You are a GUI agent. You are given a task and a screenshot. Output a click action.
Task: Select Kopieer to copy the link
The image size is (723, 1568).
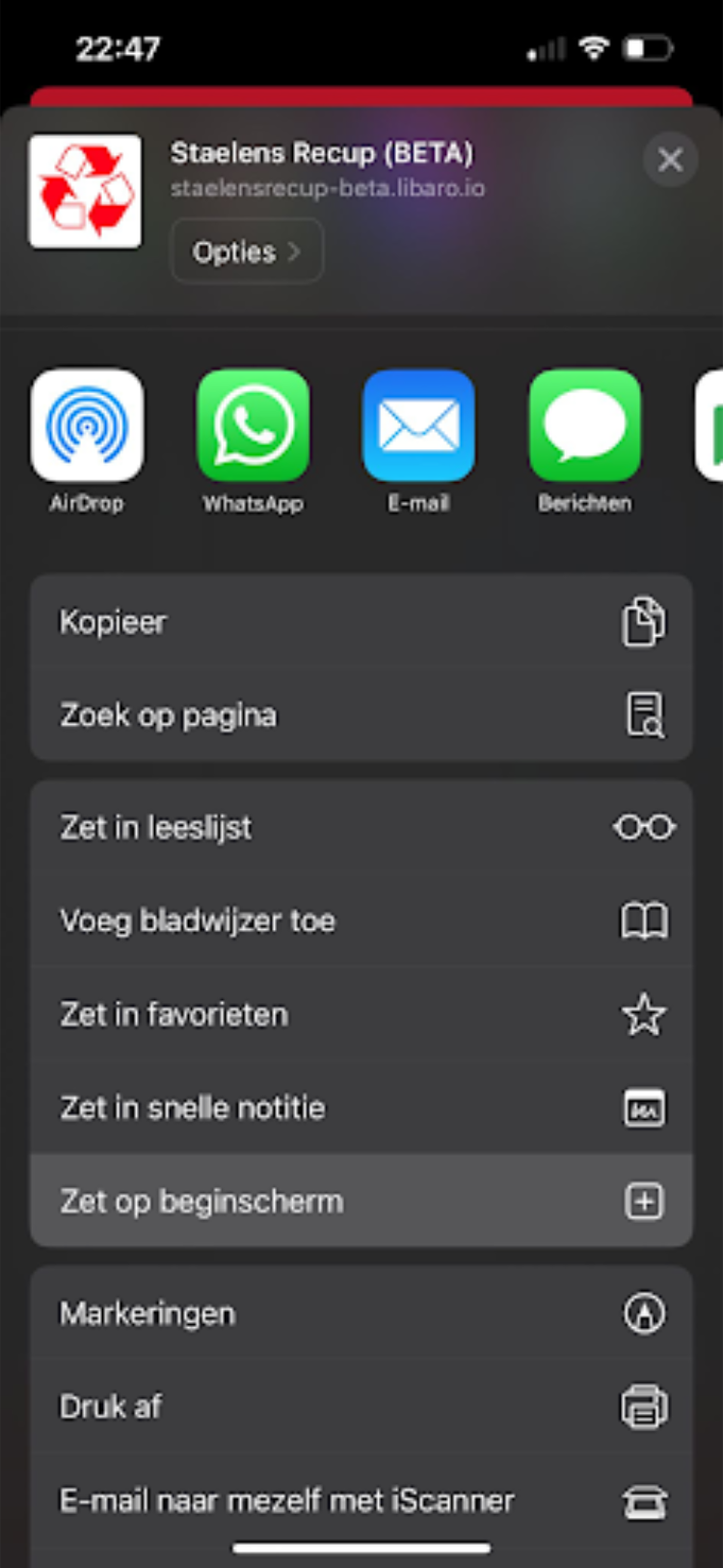[361, 622]
